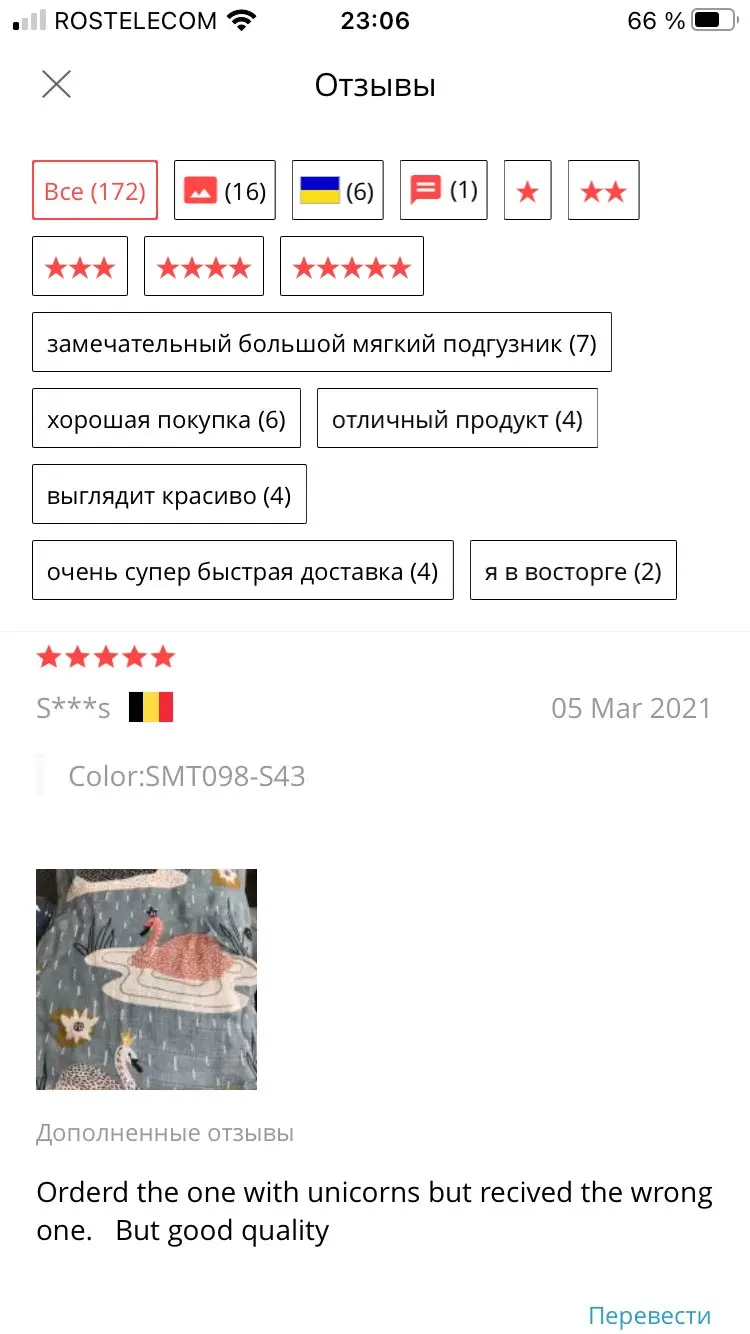Filter reviews by Ukraine flag (6)
The image size is (750, 1334).
(x=338, y=190)
